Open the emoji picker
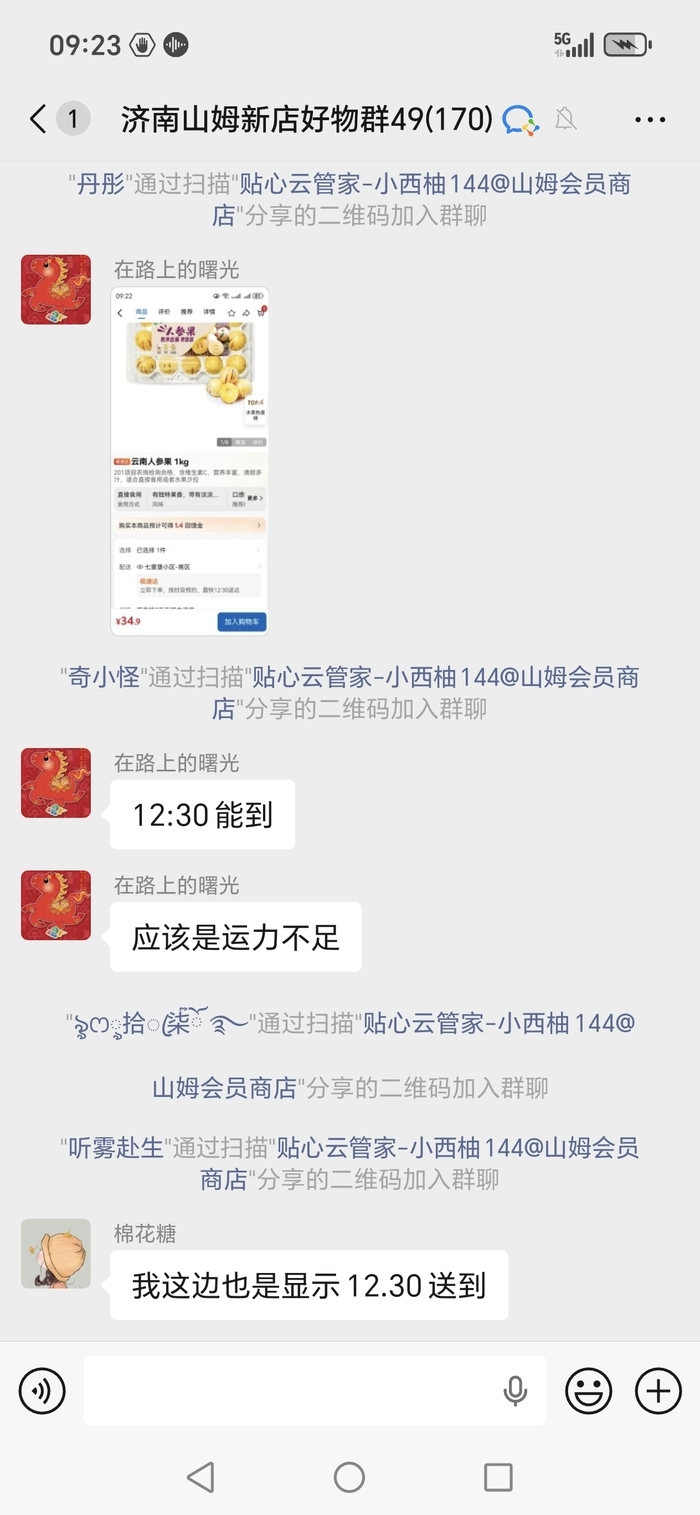Viewport: 700px width, 1515px height. 589,1391
